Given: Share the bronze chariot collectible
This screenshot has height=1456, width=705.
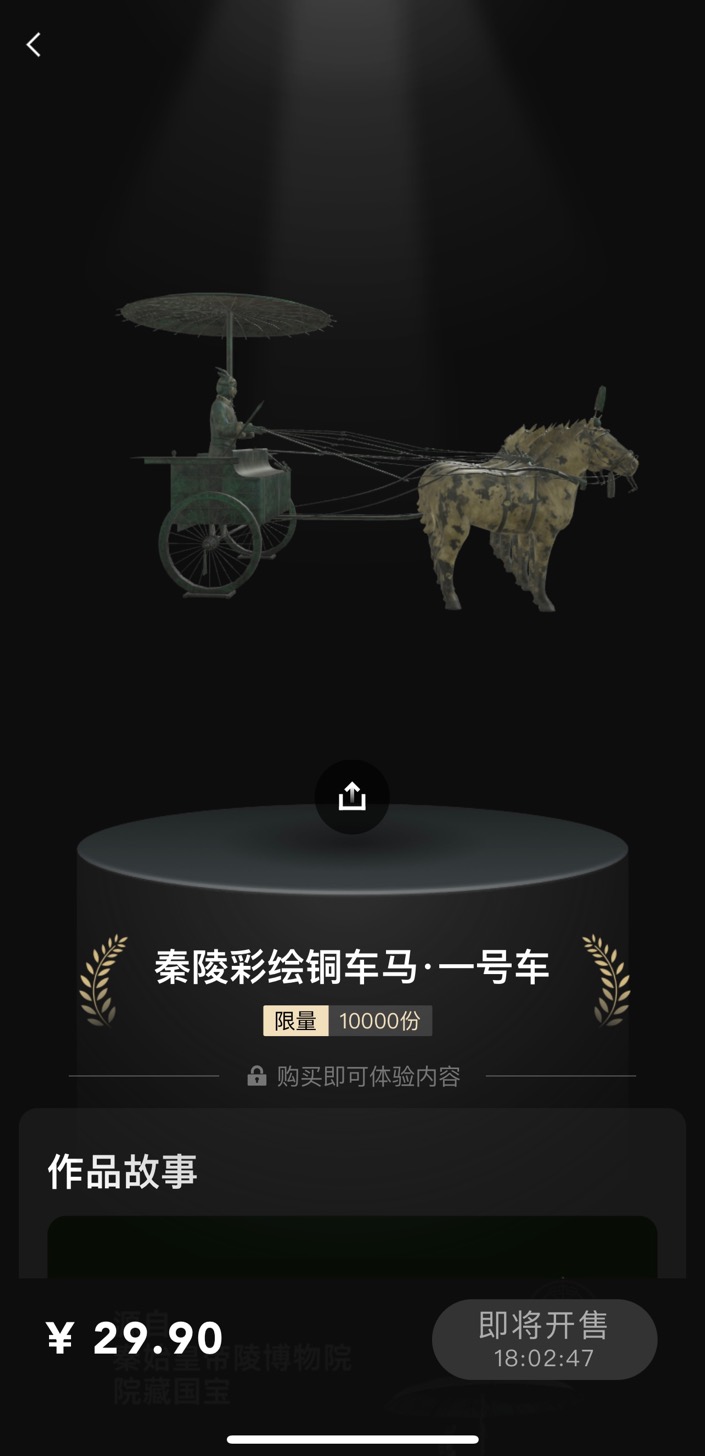Looking at the screenshot, I should [352, 797].
